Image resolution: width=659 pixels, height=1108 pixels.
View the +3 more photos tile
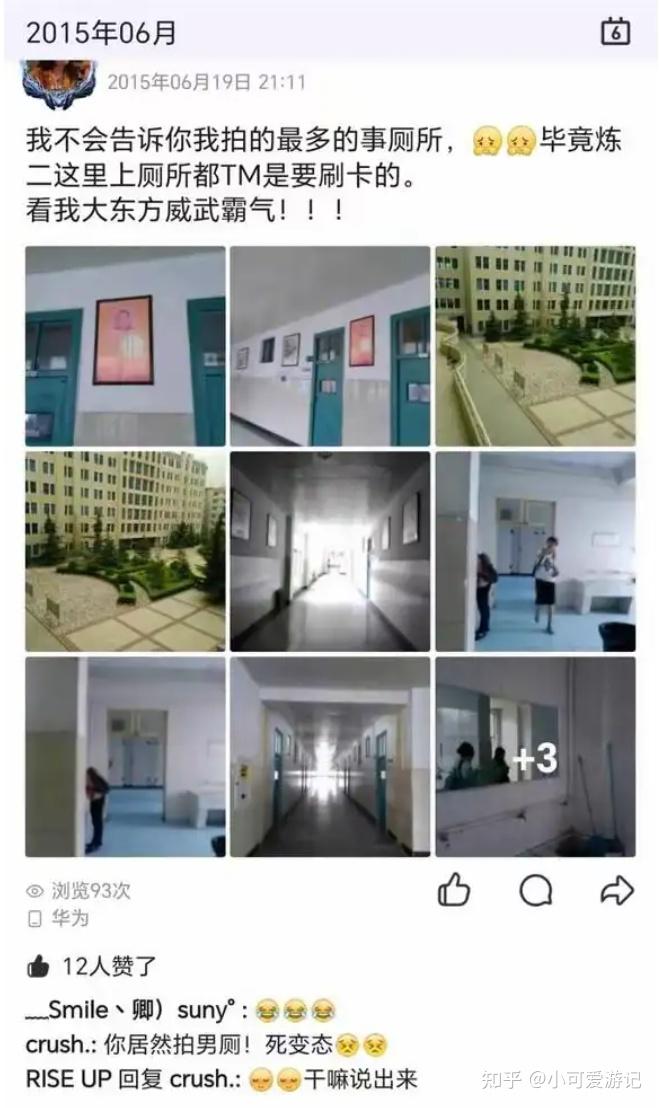(535, 757)
